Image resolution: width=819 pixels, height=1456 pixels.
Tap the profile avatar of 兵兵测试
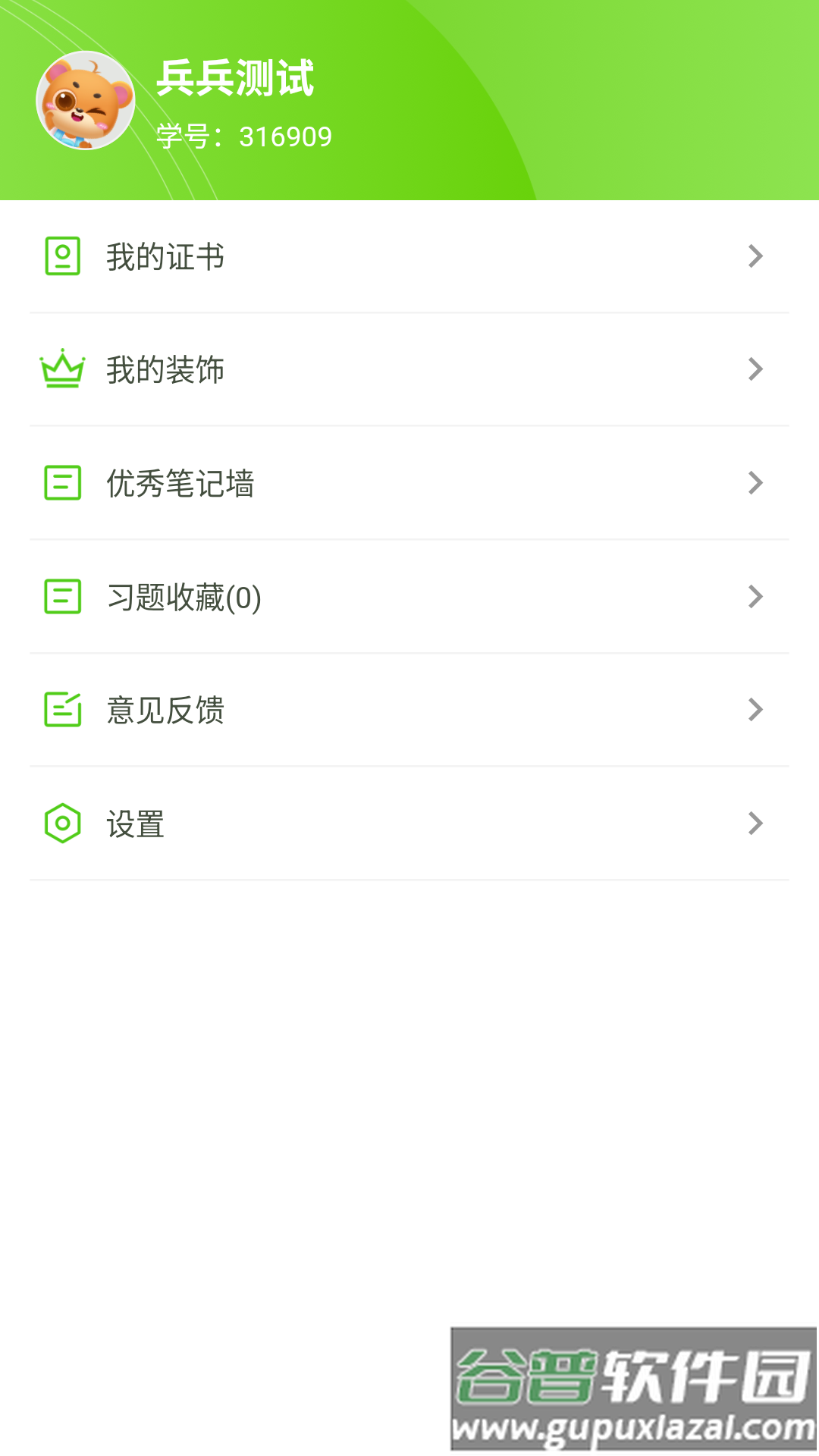point(86,100)
